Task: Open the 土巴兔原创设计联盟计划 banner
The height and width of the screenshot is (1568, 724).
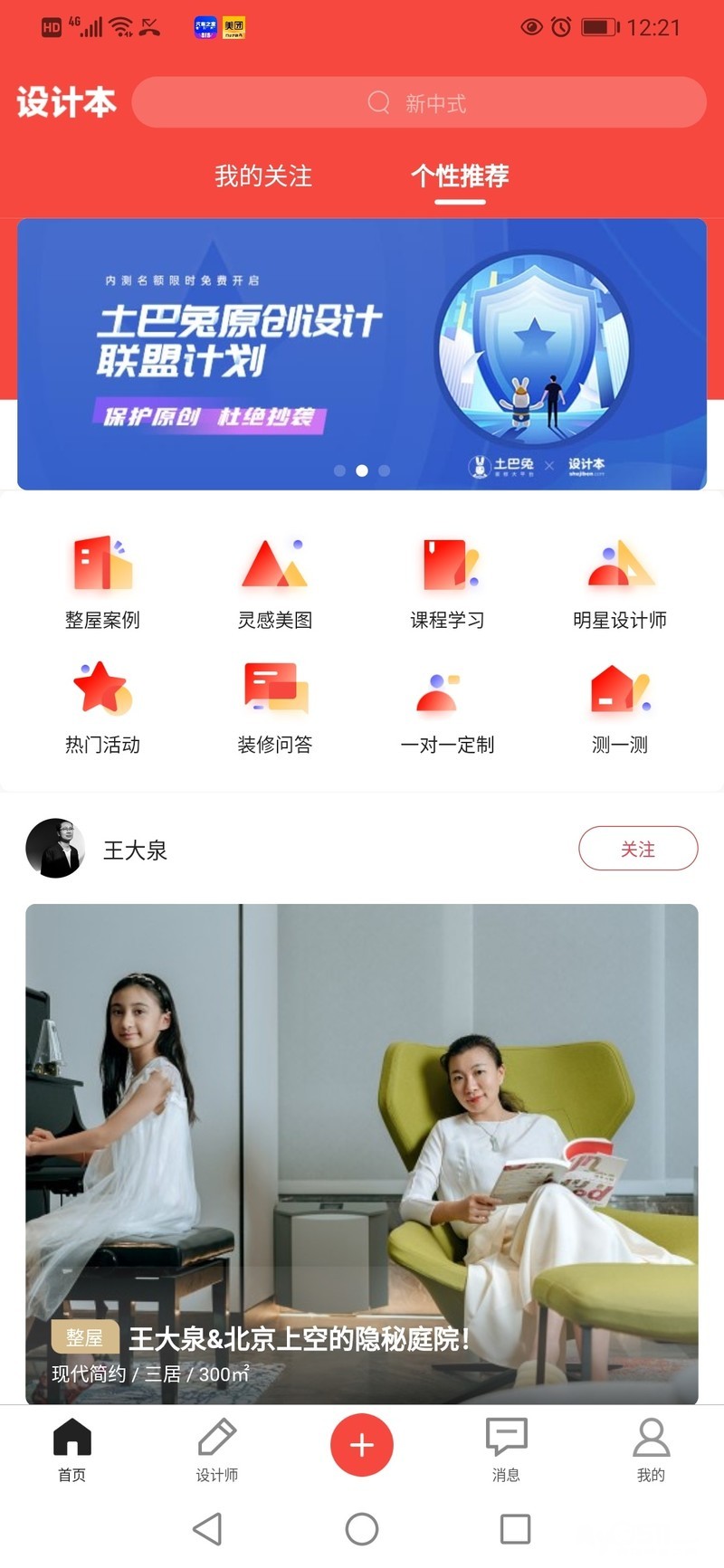Action: (x=361, y=355)
